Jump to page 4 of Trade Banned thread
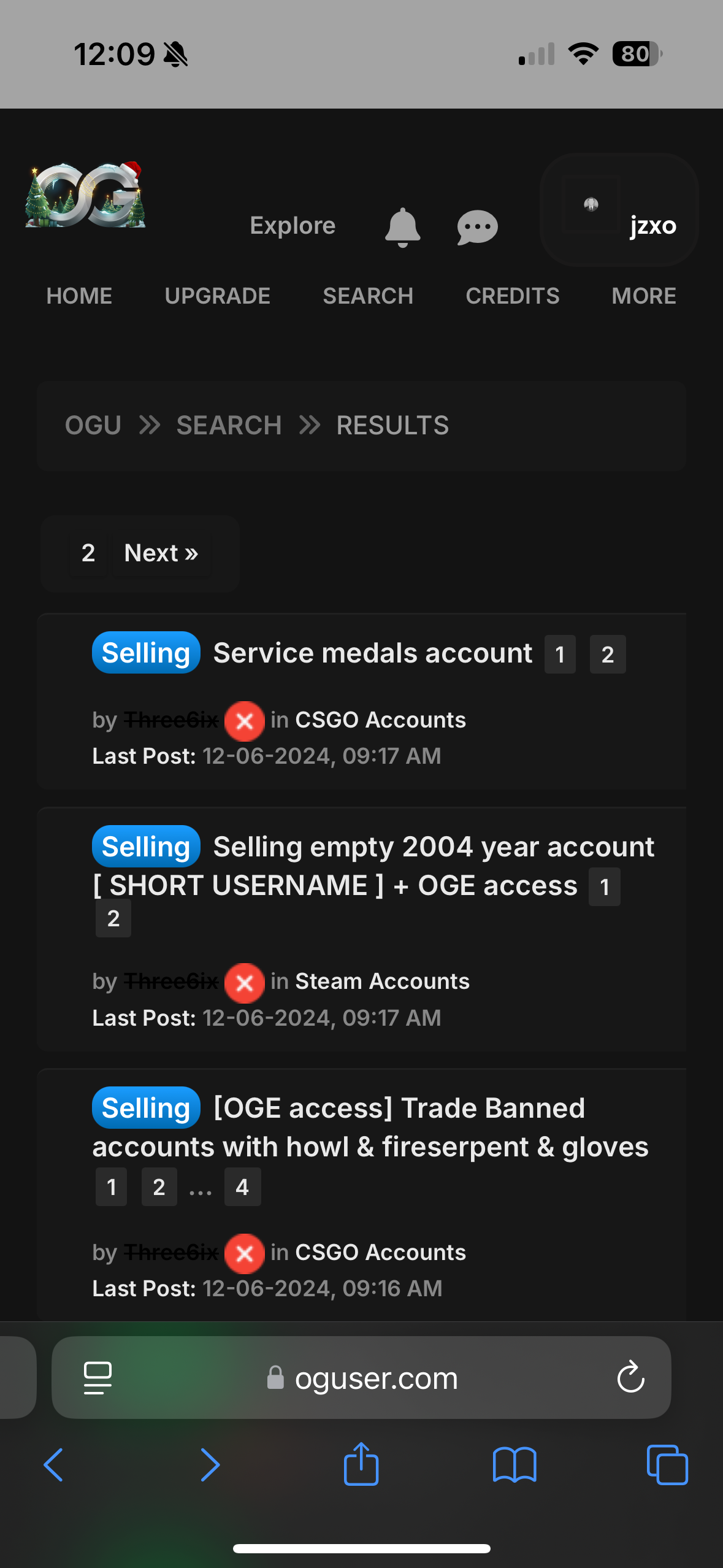723x1568 pixels. (242, 1187)
